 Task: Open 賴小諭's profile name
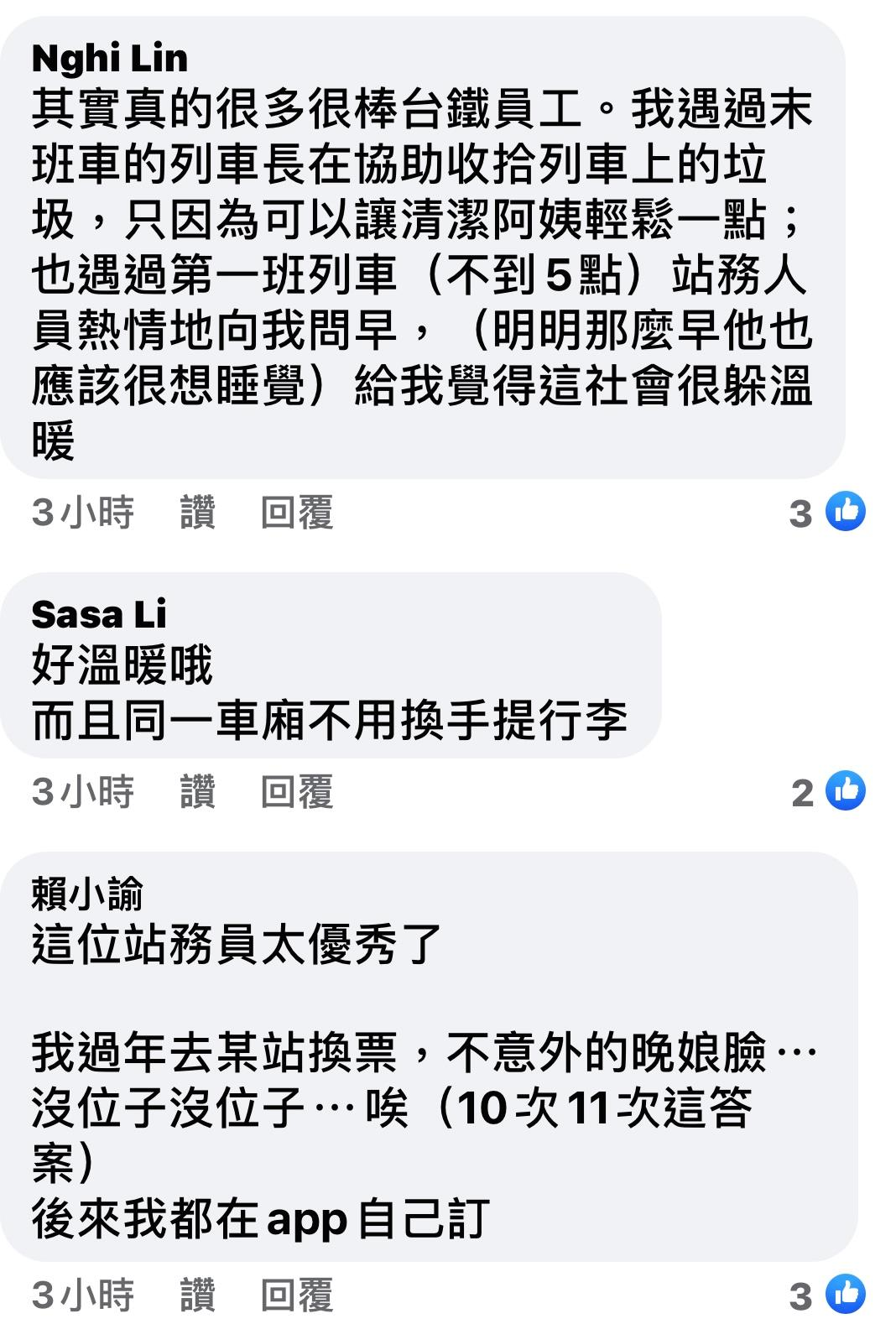pyautogui.click(x=88, y=894)
